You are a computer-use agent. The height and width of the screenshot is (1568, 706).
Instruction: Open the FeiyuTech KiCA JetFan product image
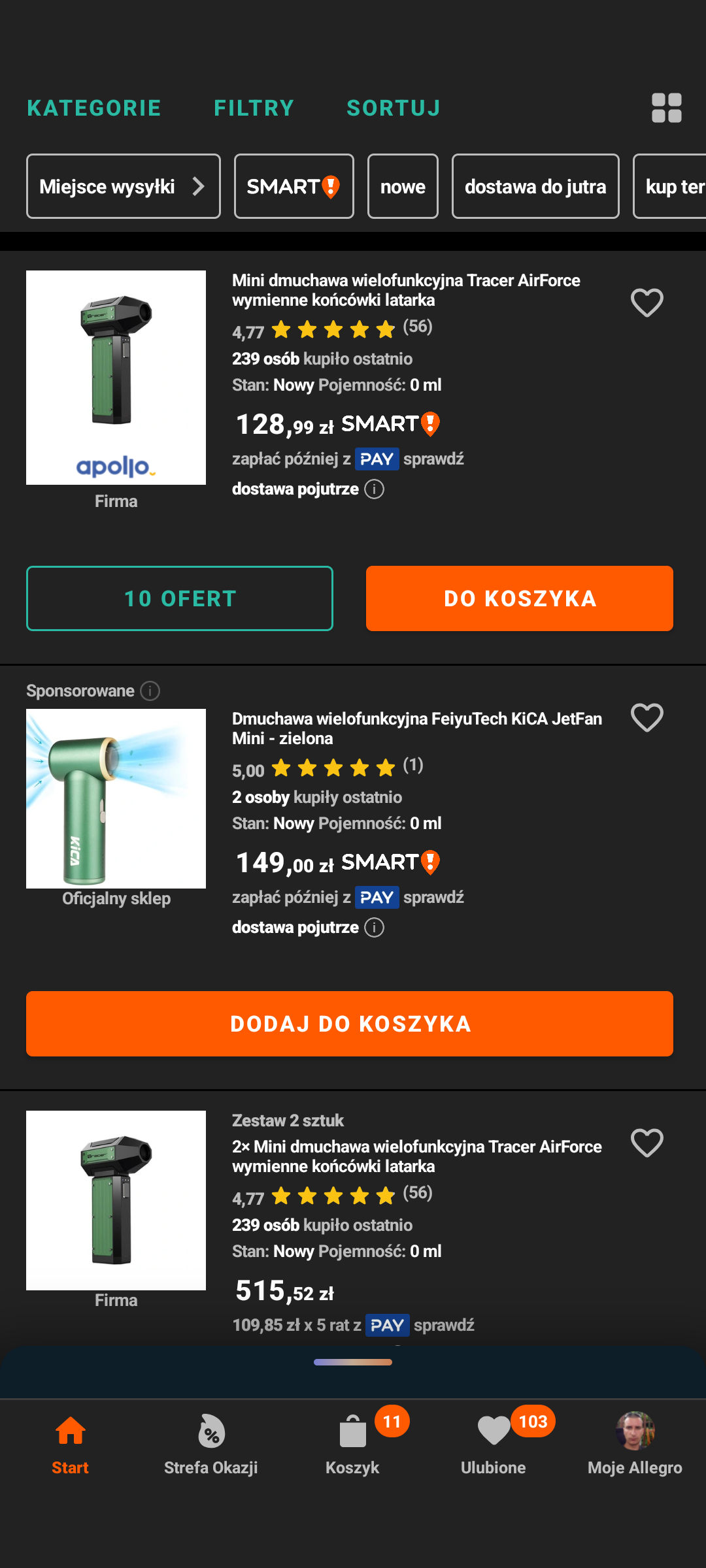(x=116, y=798)
